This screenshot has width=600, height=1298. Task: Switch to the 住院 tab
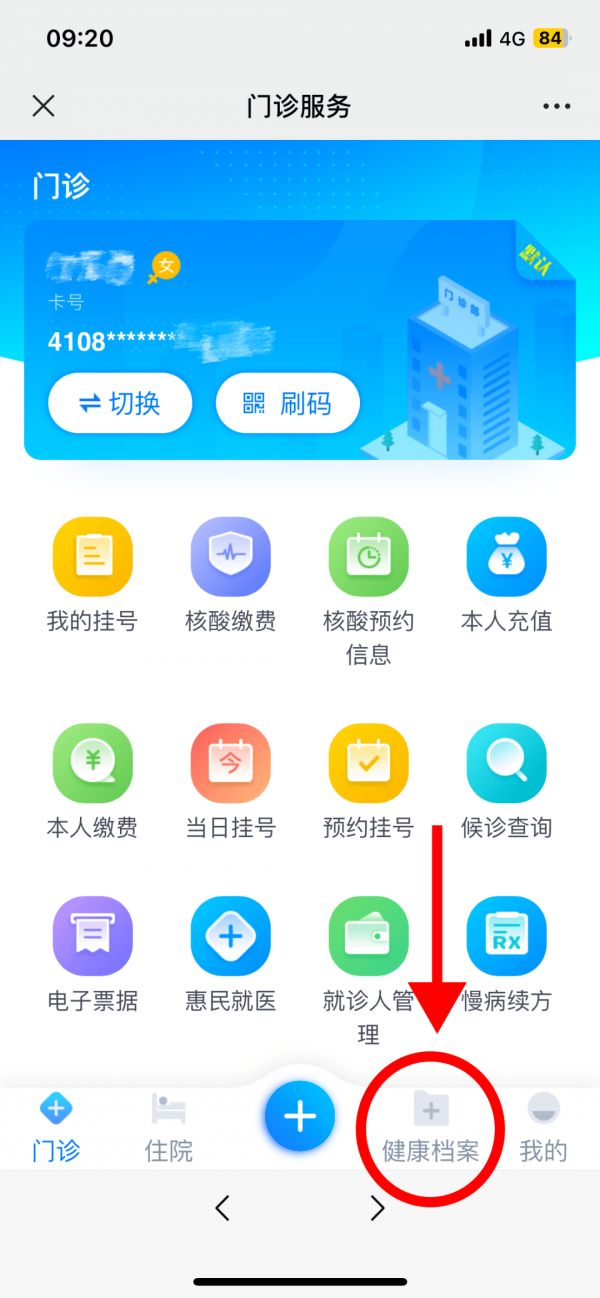click(x=168, y=1128)
